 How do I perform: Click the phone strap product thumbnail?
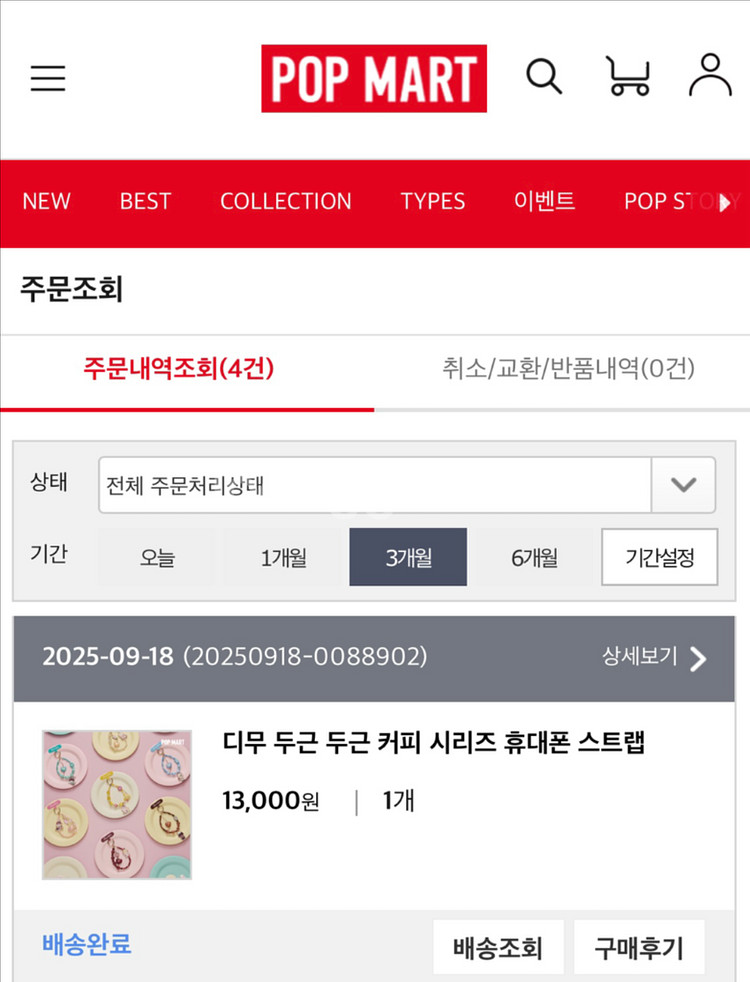click(117, 803)
